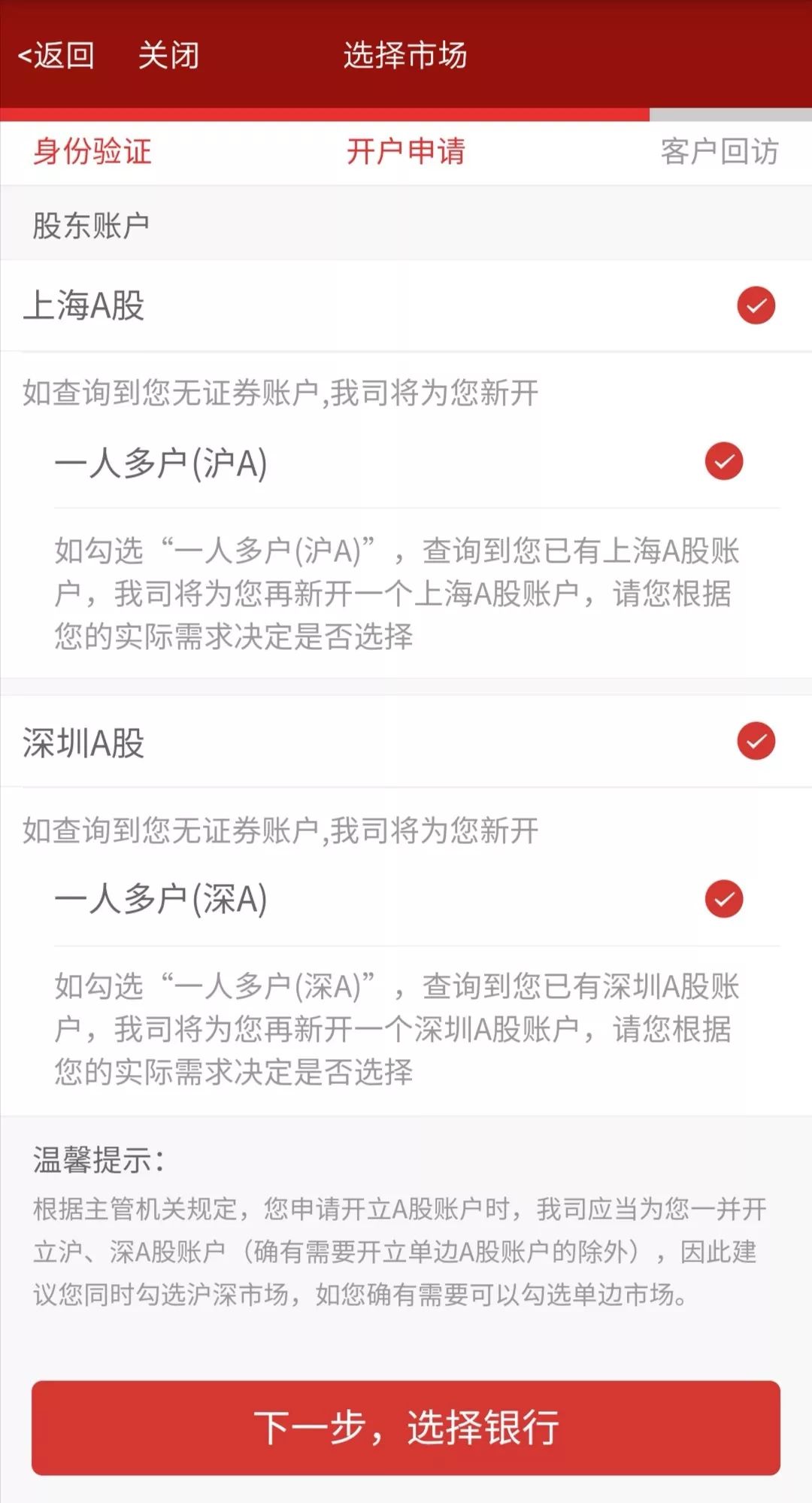
Task: Tap the gray progress bar remainder
Action: (x=729, y=114)
